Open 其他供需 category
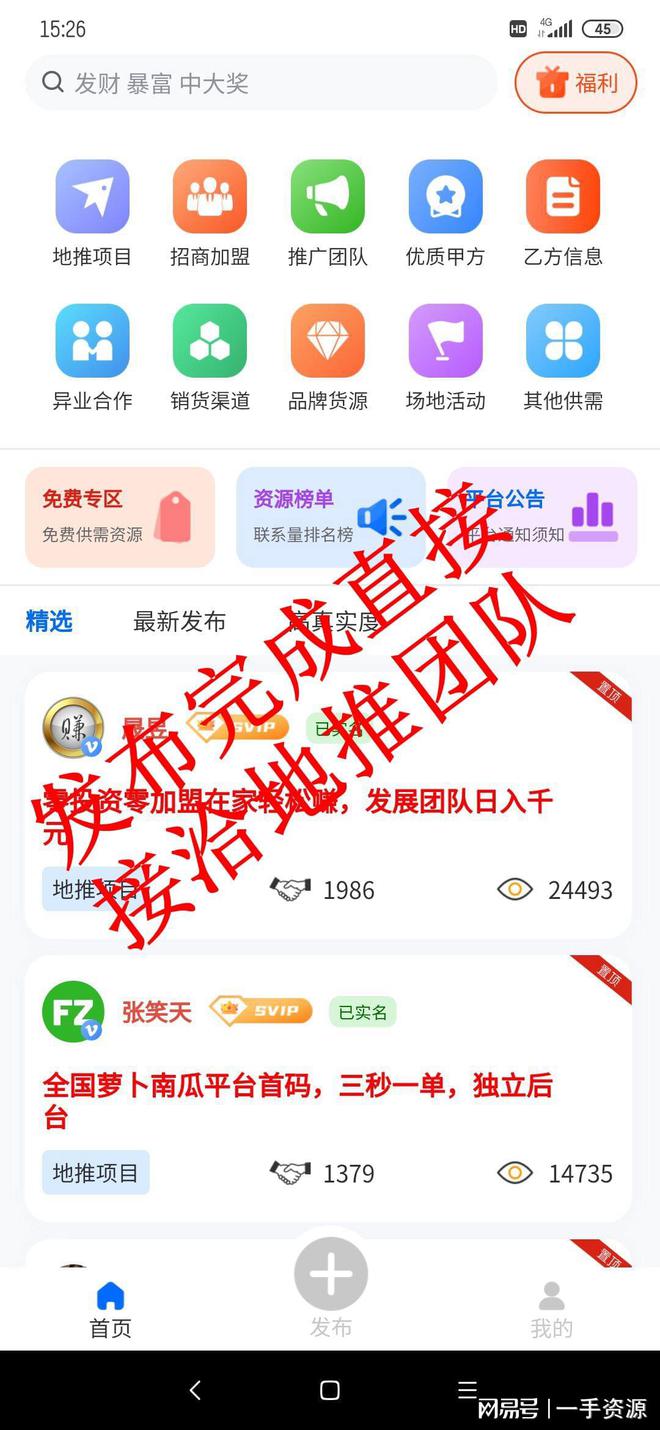The height and width of the screenshot is (1430, 660). 563,357
